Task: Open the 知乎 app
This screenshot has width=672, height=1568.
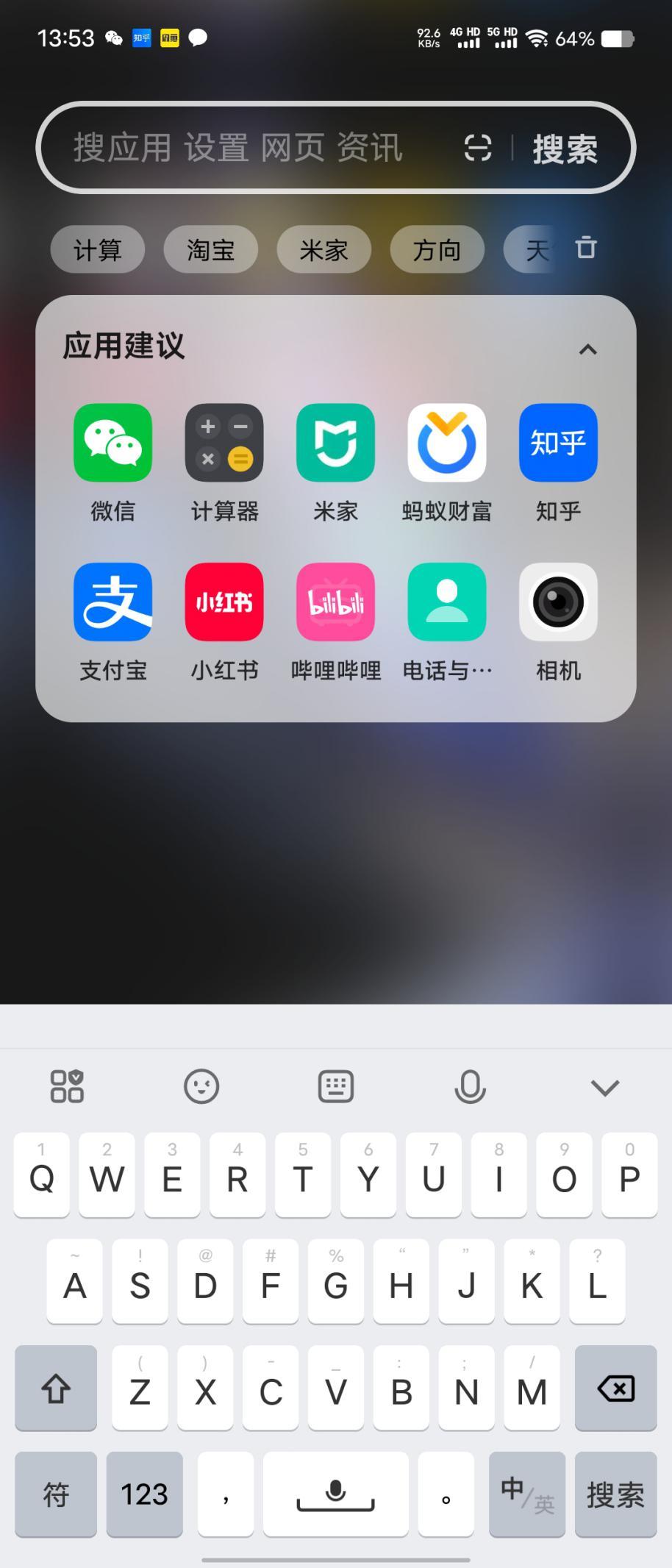Action: (558, 443)
